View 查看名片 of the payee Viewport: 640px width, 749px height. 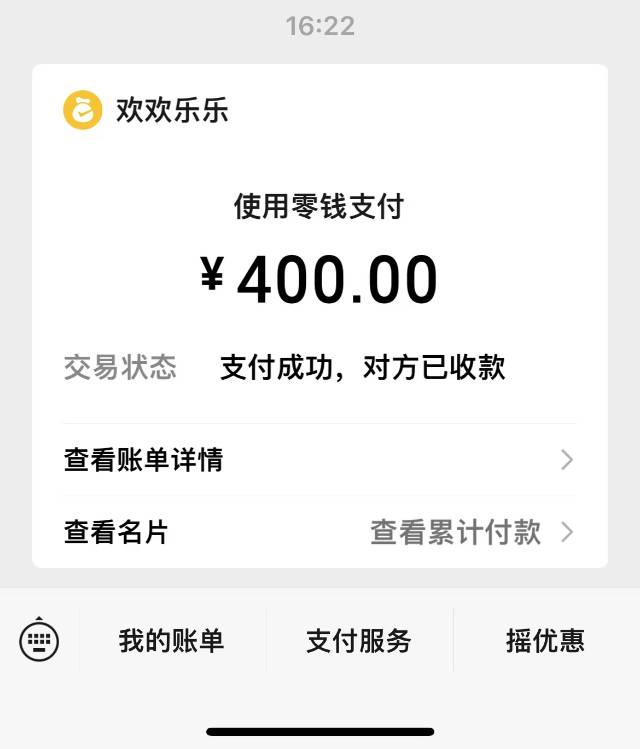[117, 532]
